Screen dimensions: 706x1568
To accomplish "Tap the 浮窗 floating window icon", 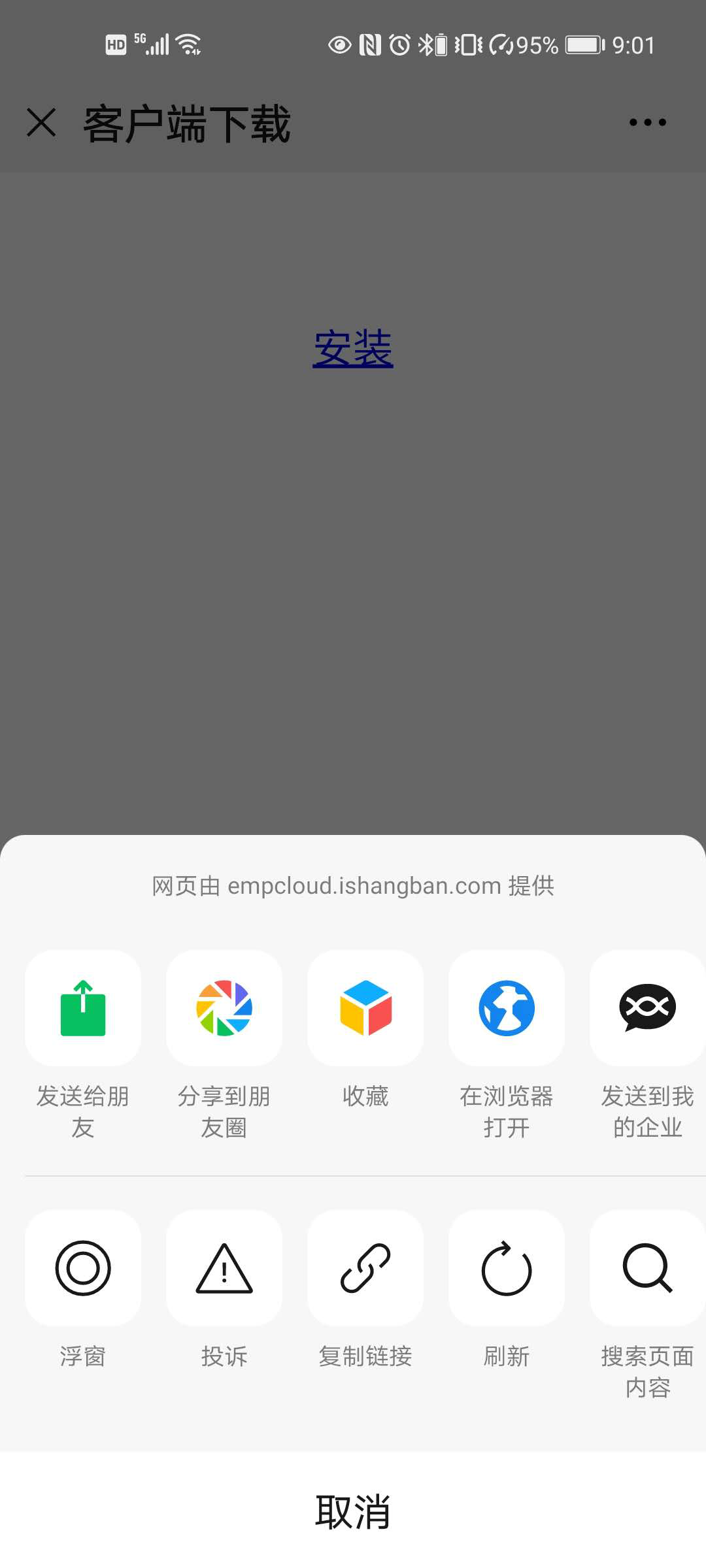I will 82,1267.
